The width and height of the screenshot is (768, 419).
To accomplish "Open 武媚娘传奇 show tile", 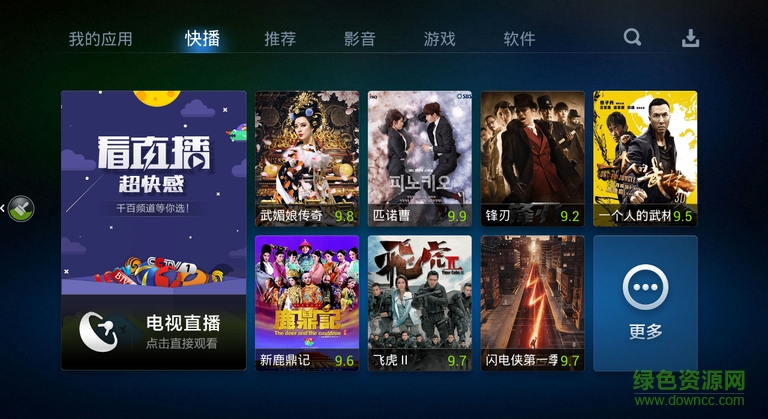I will point(307,158).
